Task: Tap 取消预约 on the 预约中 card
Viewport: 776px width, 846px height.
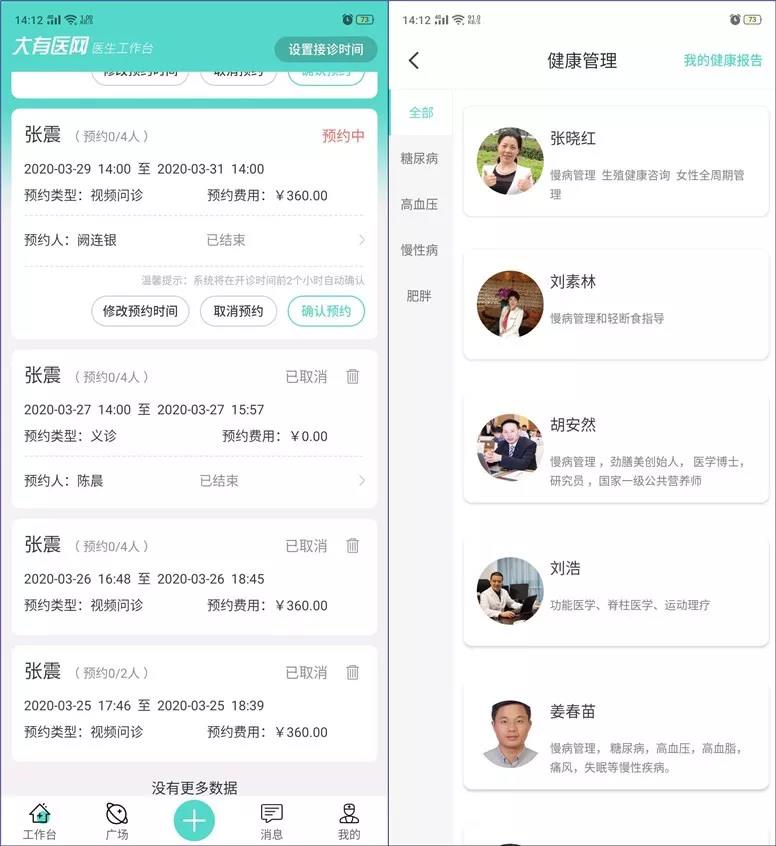Action: [x=238, y=311]
